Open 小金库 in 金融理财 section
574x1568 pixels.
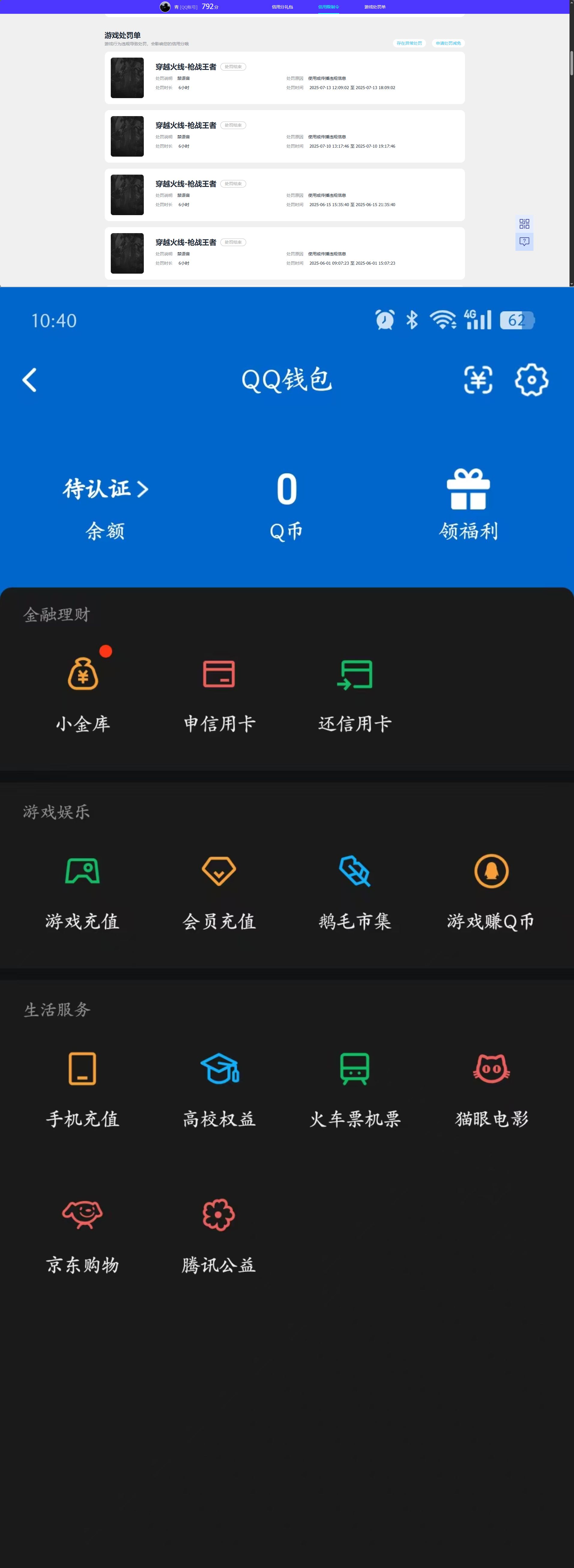[83, 694]
